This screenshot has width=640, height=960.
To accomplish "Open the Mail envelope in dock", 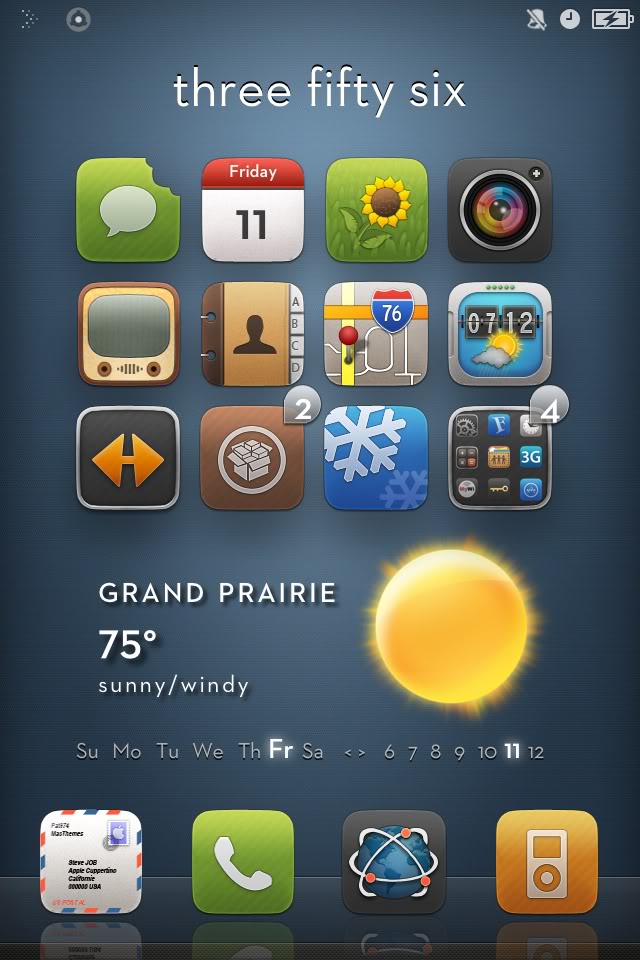I will tap(90, 862).
